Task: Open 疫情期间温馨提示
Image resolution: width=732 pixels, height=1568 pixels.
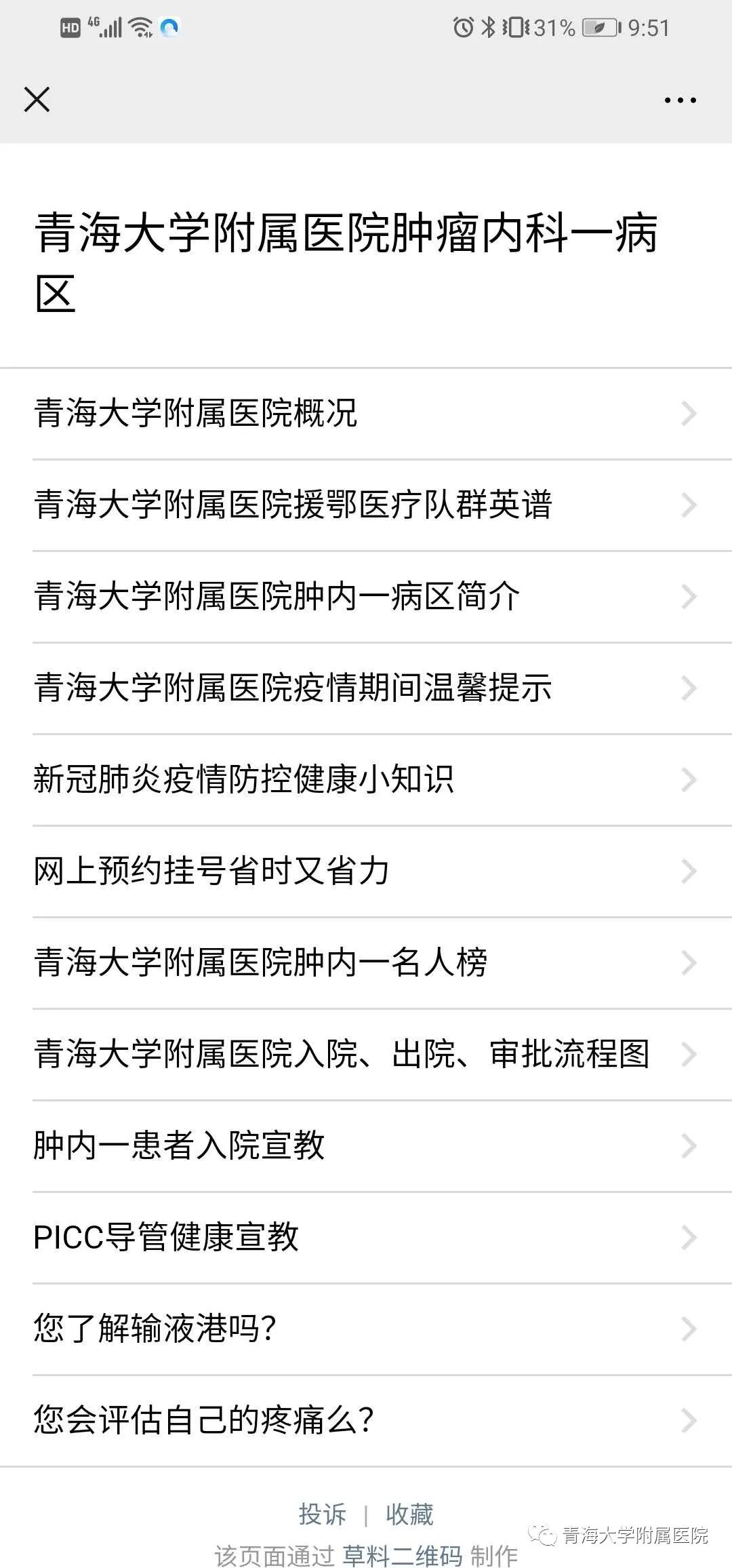Action: coord(366,688)
